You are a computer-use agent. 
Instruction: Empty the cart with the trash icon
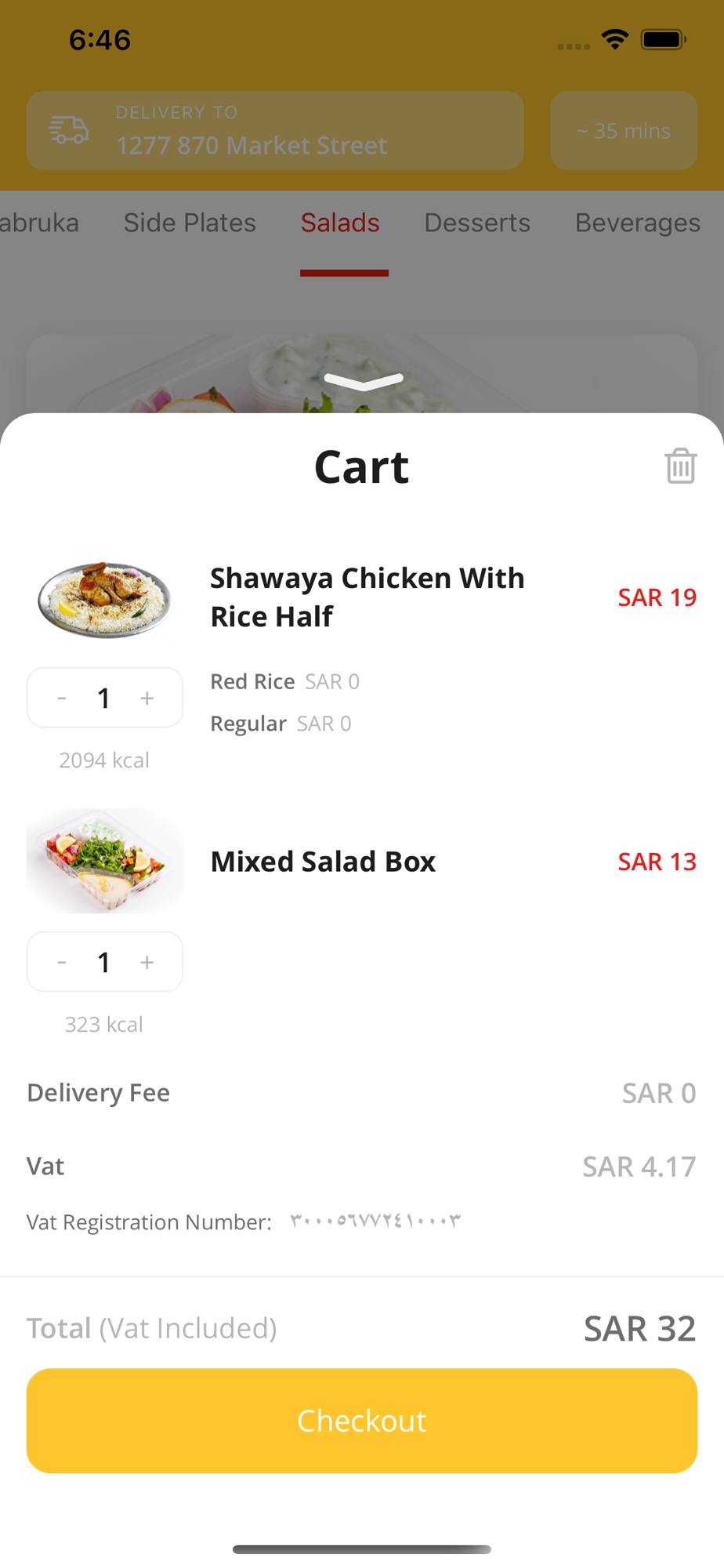pyautogui.click(x=680, y=466)
